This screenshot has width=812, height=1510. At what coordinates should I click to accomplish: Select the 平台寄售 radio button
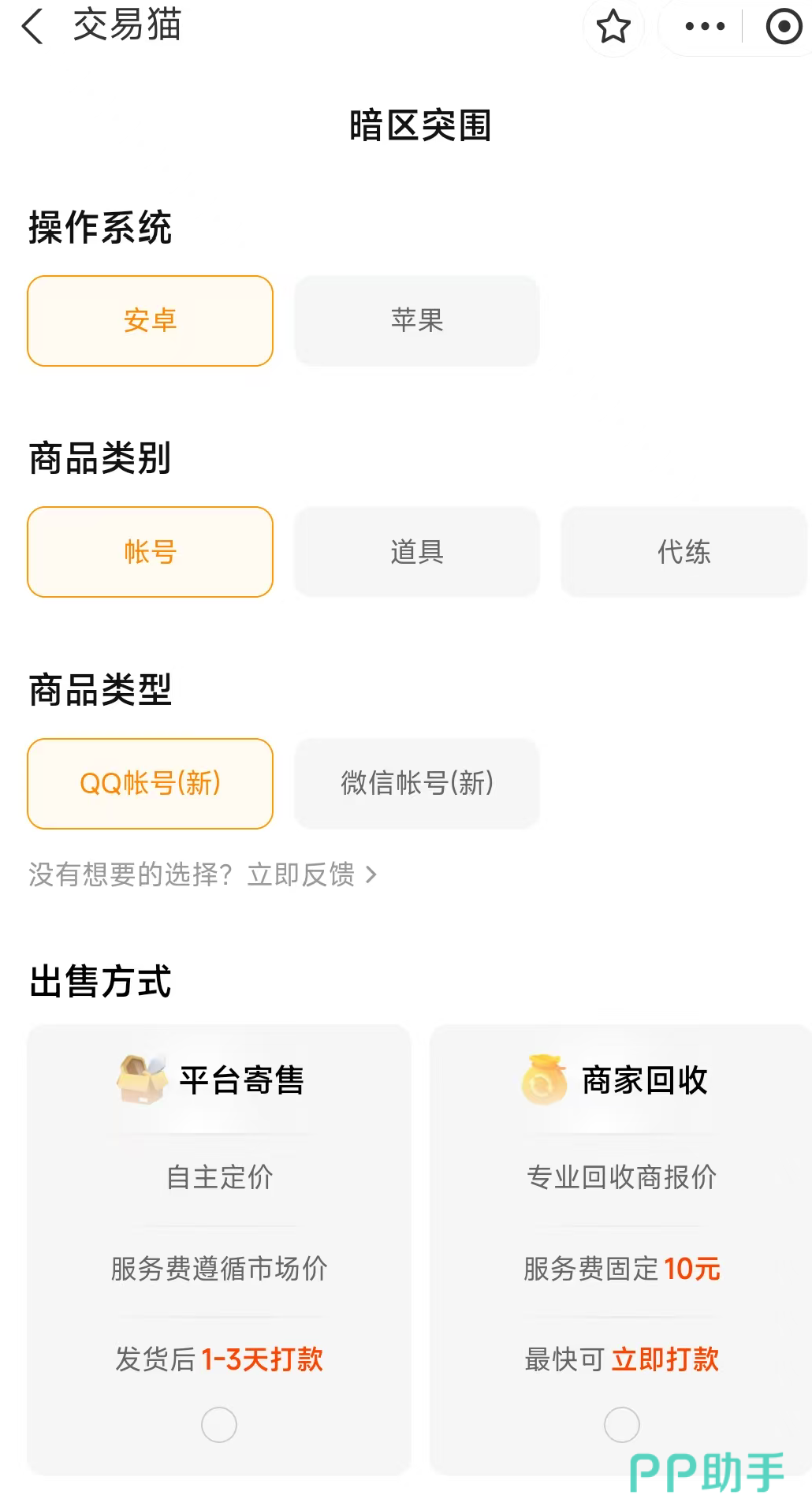click(x=219, y=1425)
